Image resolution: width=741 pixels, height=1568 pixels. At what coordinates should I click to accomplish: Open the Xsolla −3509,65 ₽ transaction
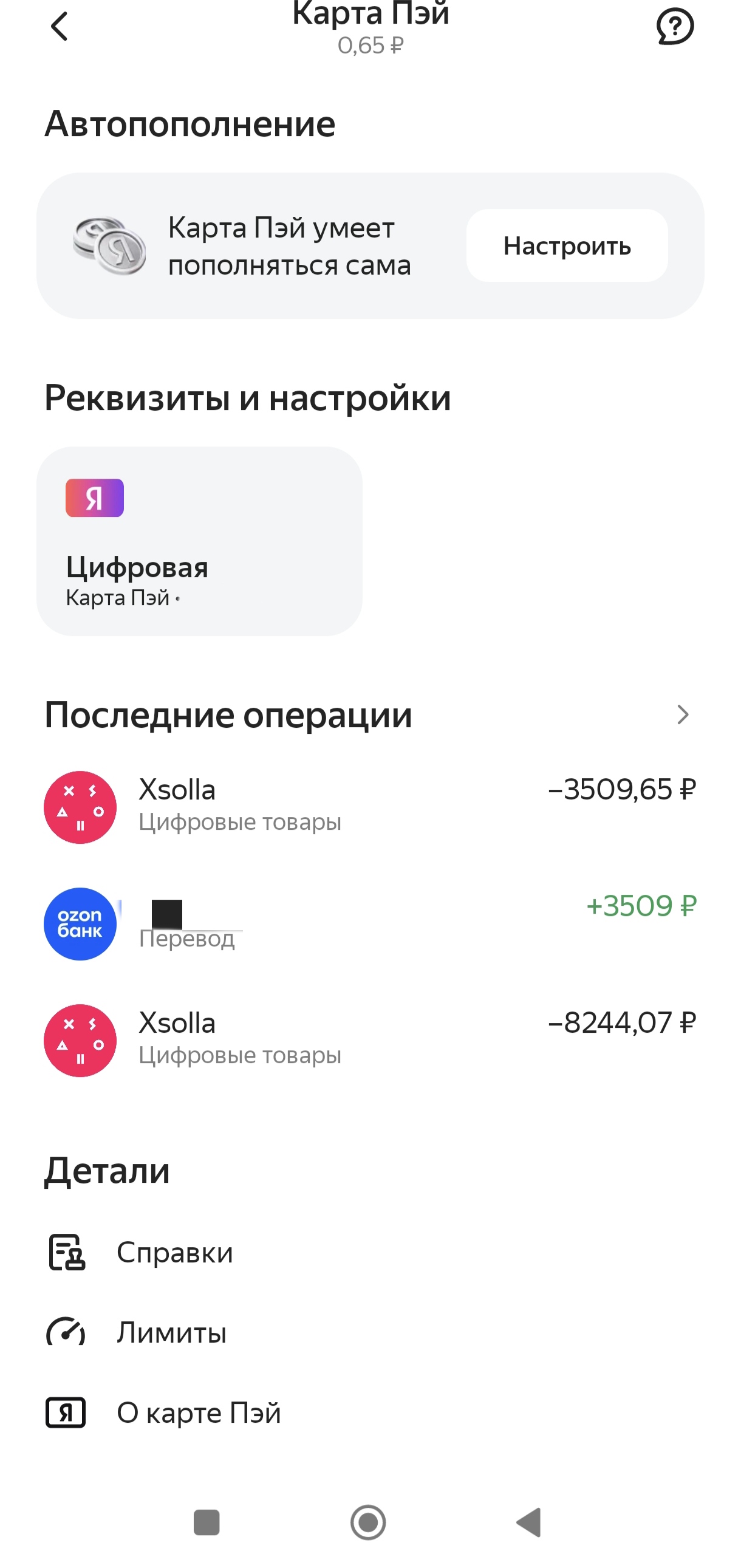[370, 807]
